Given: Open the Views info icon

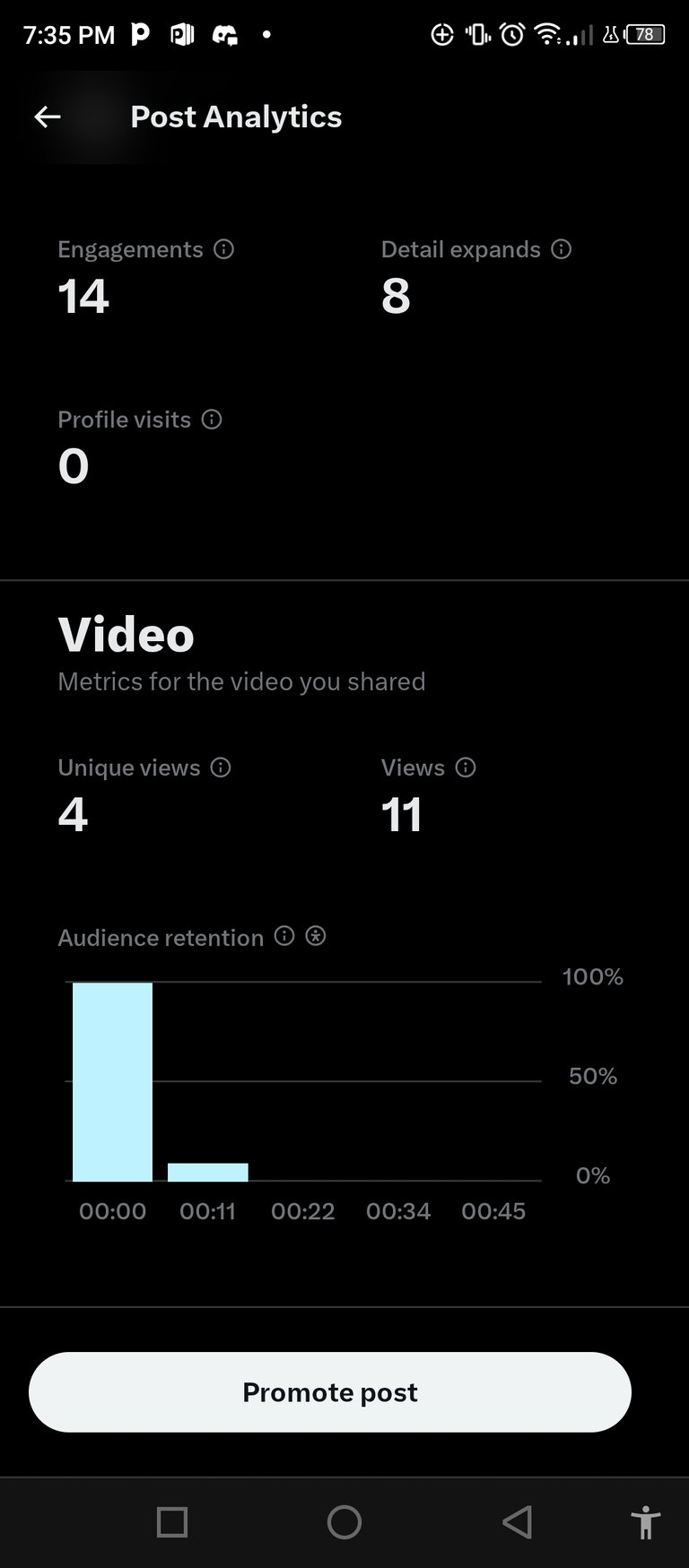Looking at the screenshot, I should pyautogui.click(x=466, y=767).
